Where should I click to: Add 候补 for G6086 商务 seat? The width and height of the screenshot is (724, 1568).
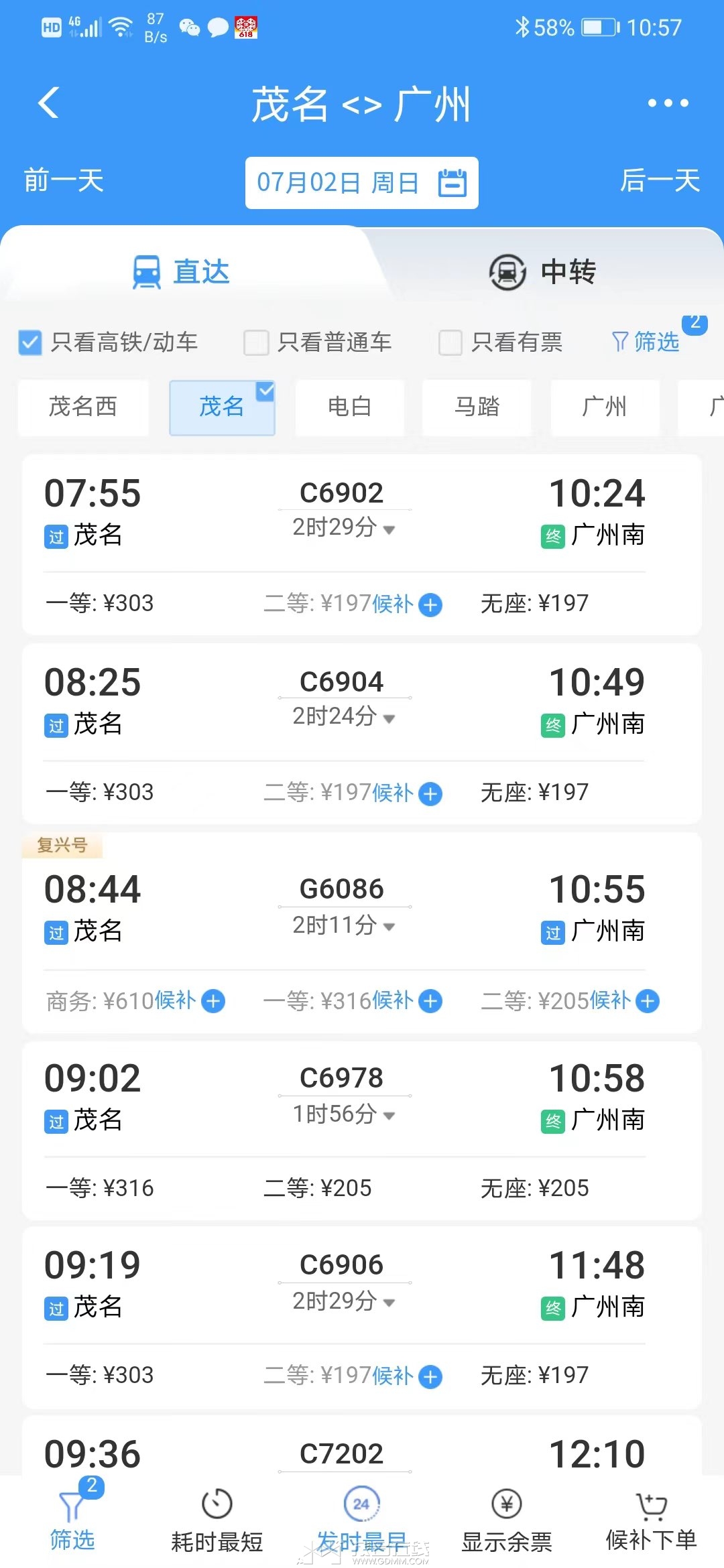pos(213,1001)
